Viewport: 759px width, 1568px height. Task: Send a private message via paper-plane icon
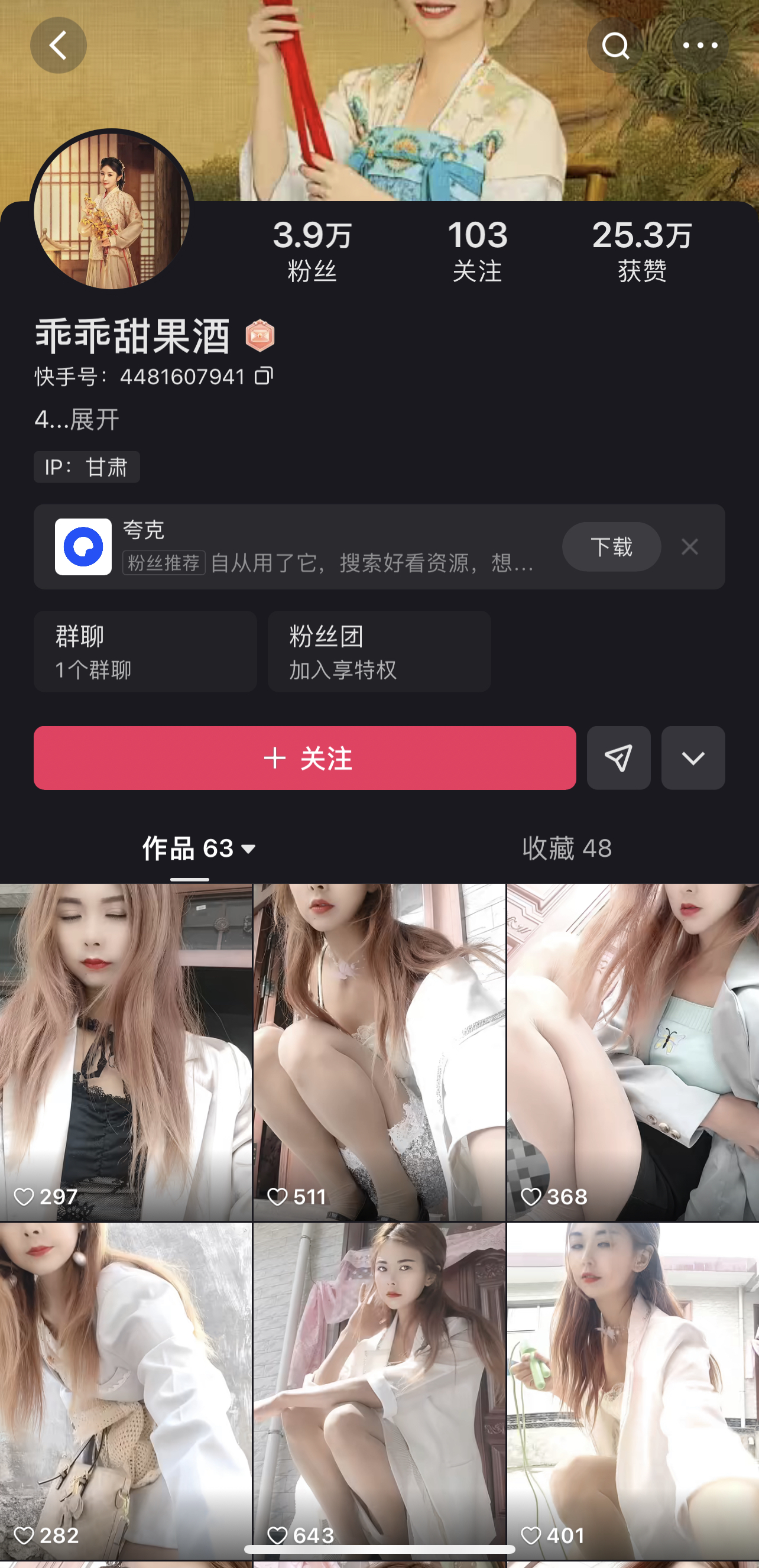pos(618,758)
